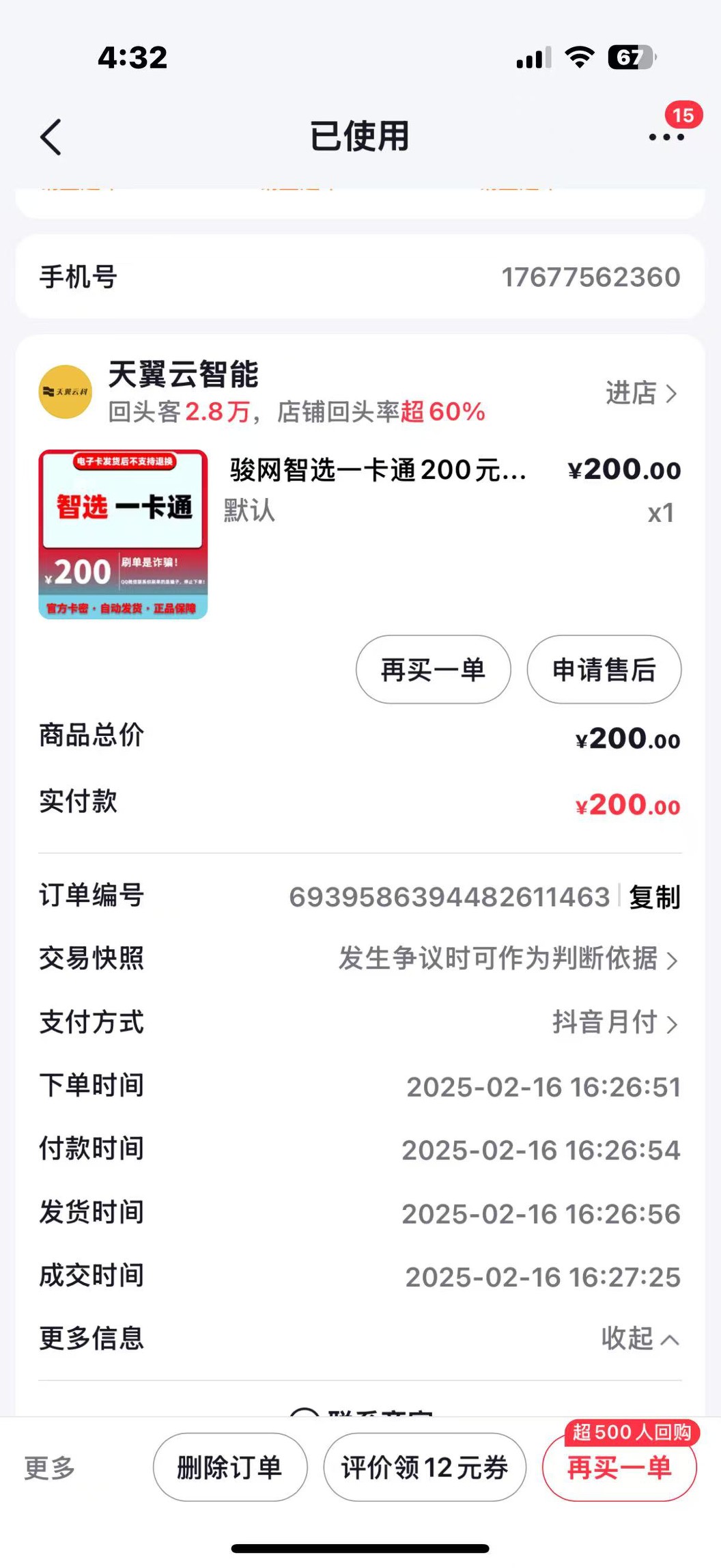
Task: Tap the red 再买一单 bottom button
Action: click(x=619, y=1467)
